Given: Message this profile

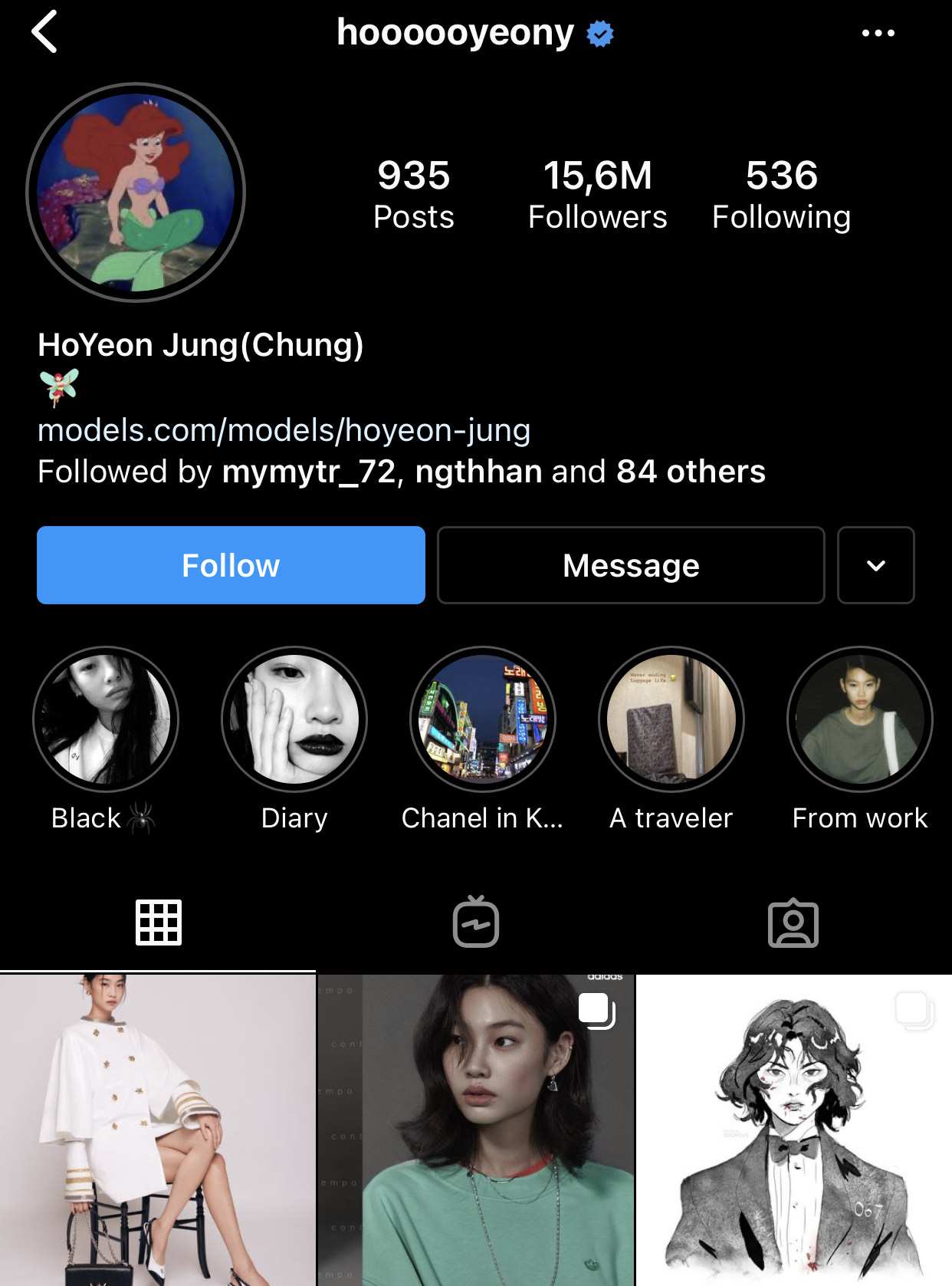Looking at the screenshot, I should tap(630, 565).
